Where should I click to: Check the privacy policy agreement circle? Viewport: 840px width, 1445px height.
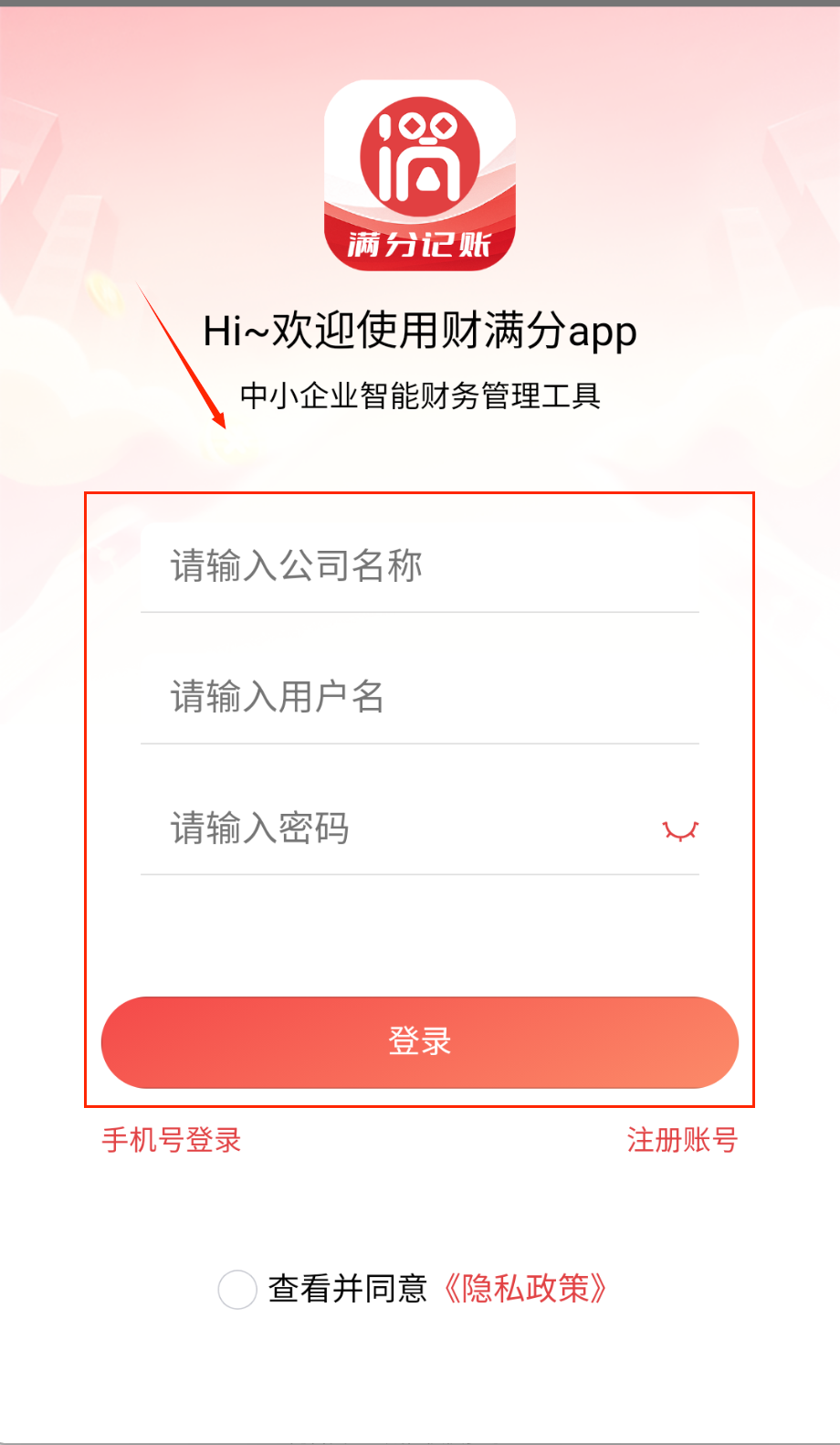pyautogui.click(x=237, y=1289)
